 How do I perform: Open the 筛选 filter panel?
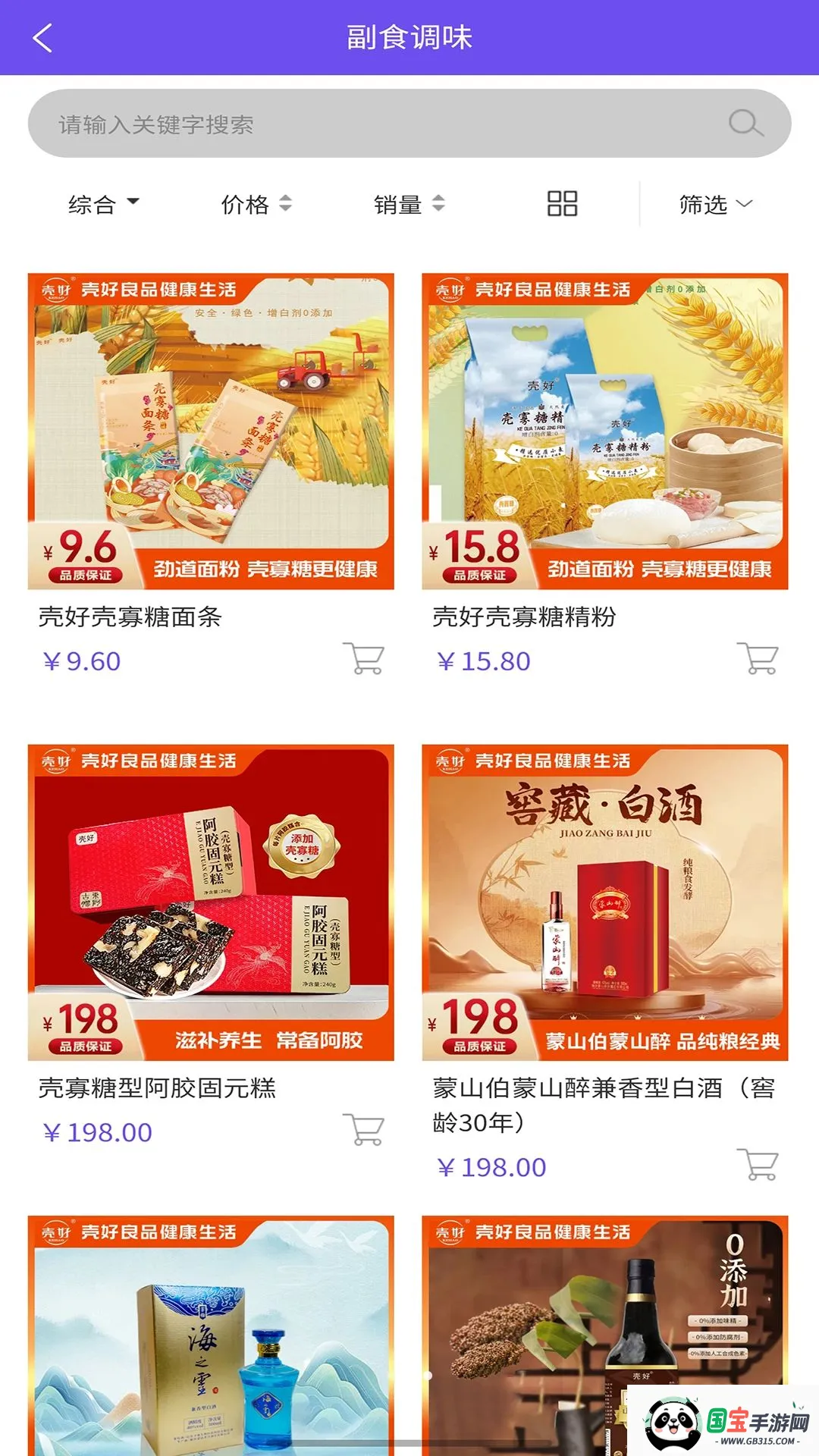tap(715, 204)
